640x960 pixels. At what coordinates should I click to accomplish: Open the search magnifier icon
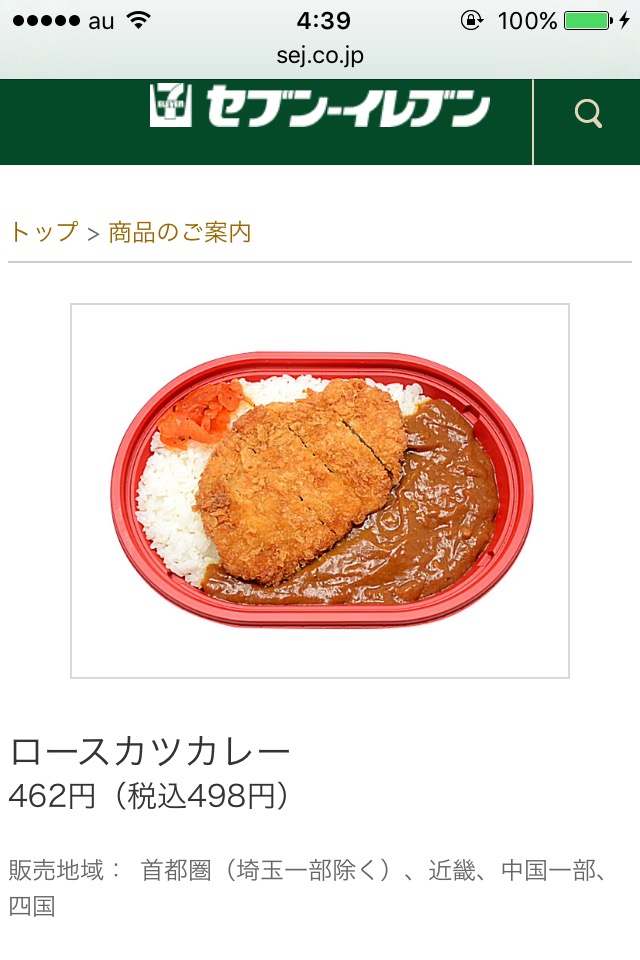point(588,115)
